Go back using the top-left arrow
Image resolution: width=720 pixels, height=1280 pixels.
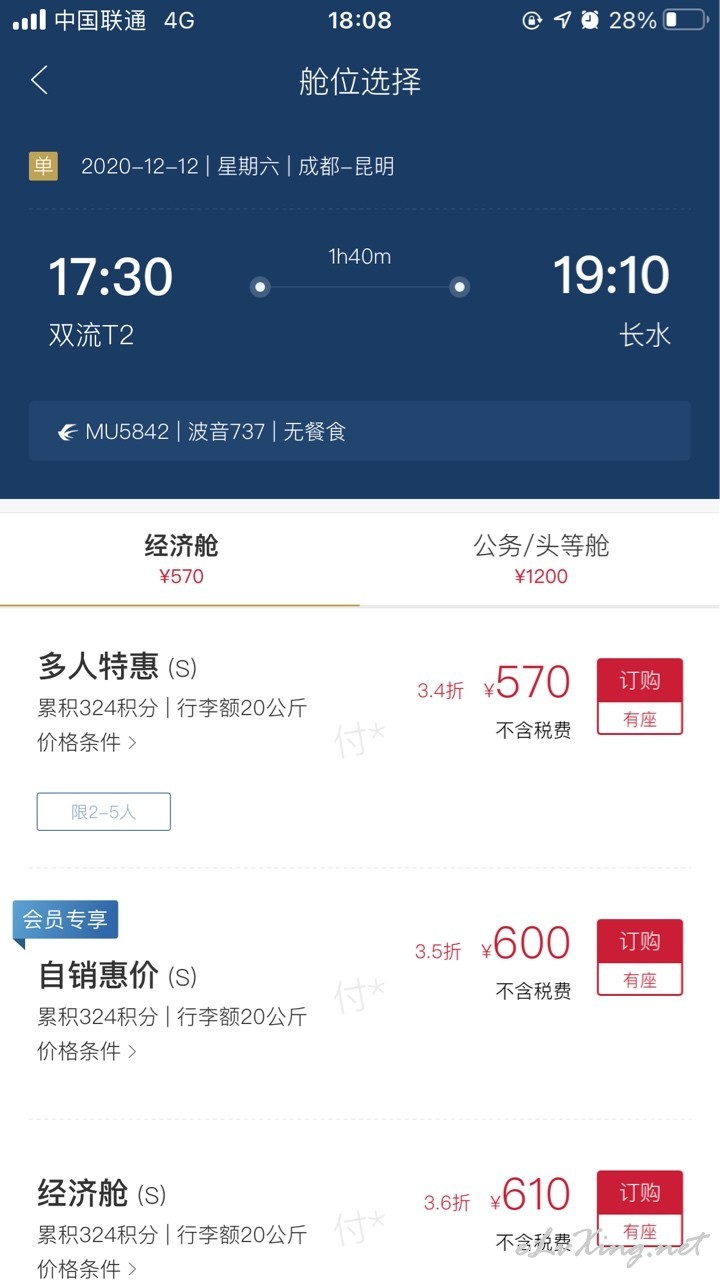[x=39, y=80]
